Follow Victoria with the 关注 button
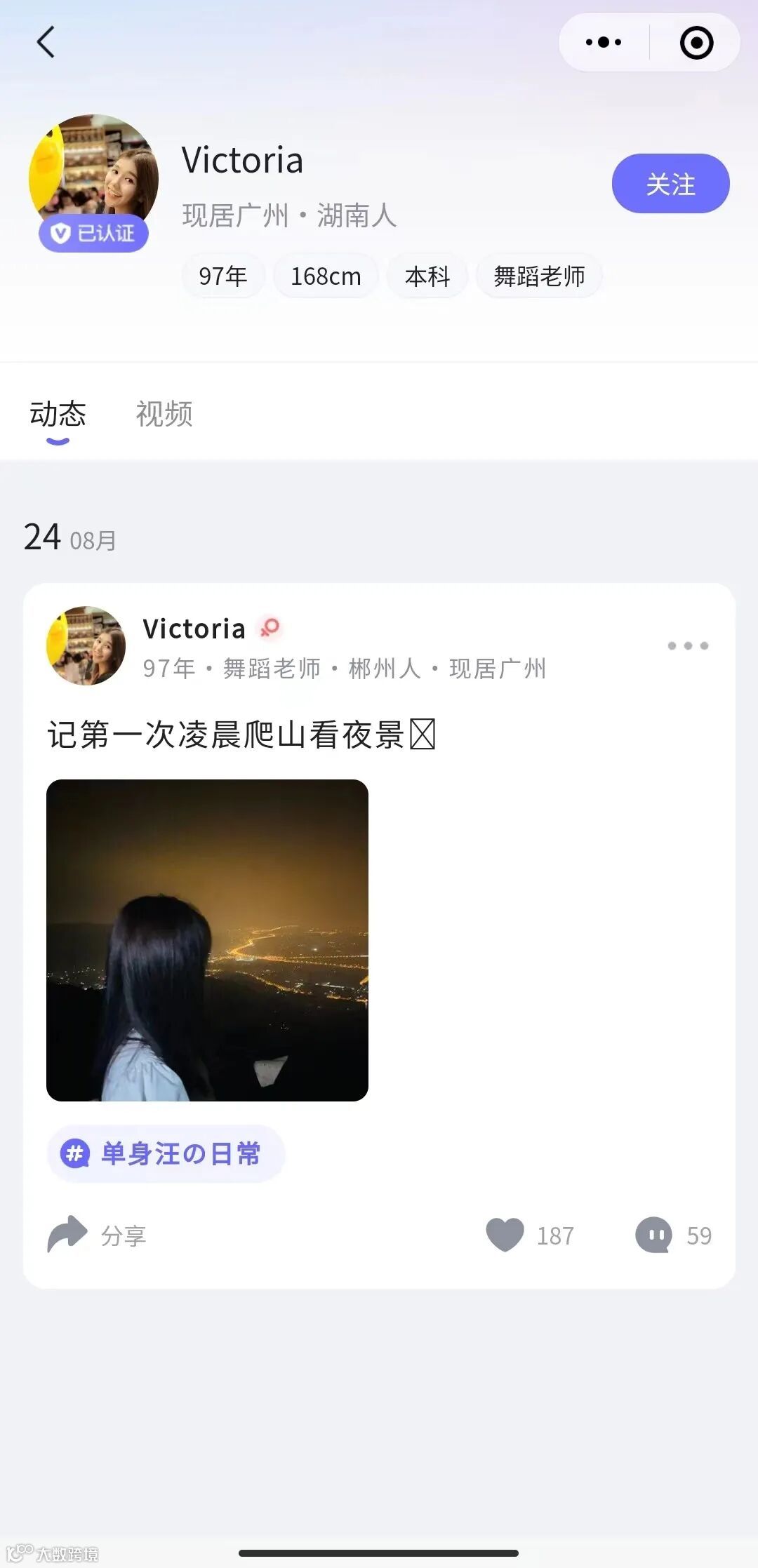Image resolution: width=758 pixels, height=1568 pixels. pyautogui.click(x=670, y=184)
